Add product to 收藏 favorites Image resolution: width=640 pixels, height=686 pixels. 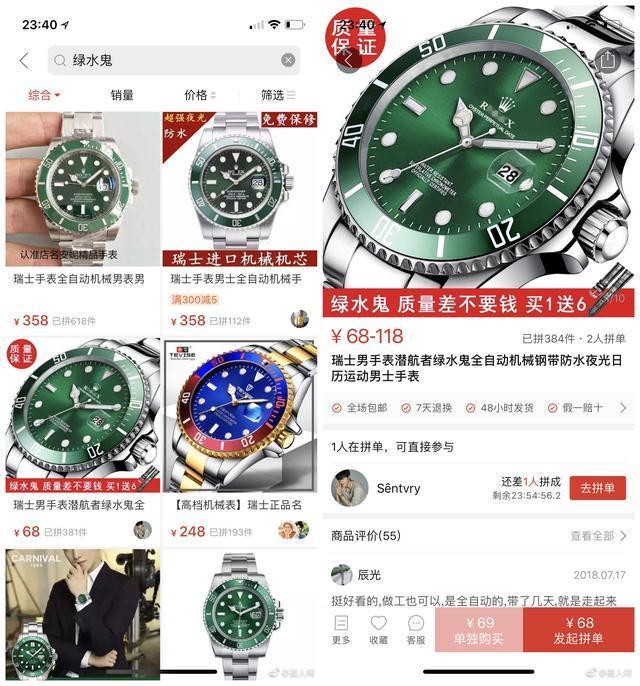(379, 629)
